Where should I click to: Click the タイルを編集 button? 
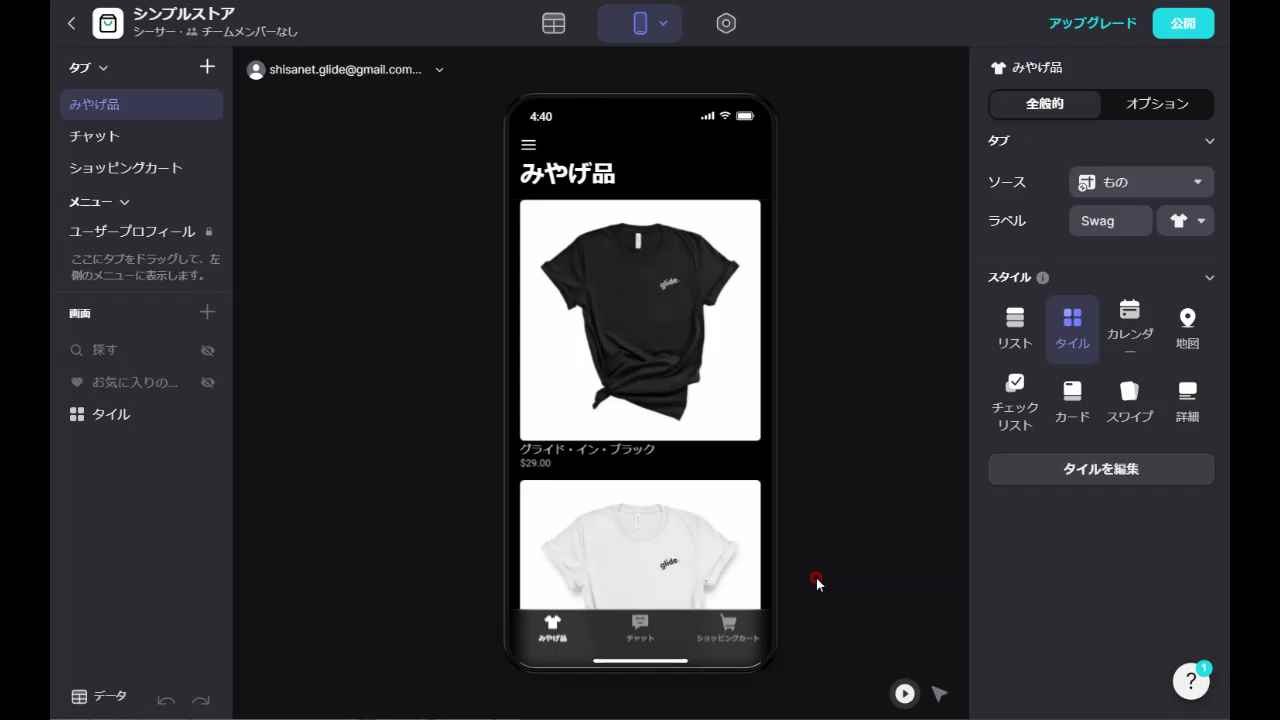(1101, 469)
